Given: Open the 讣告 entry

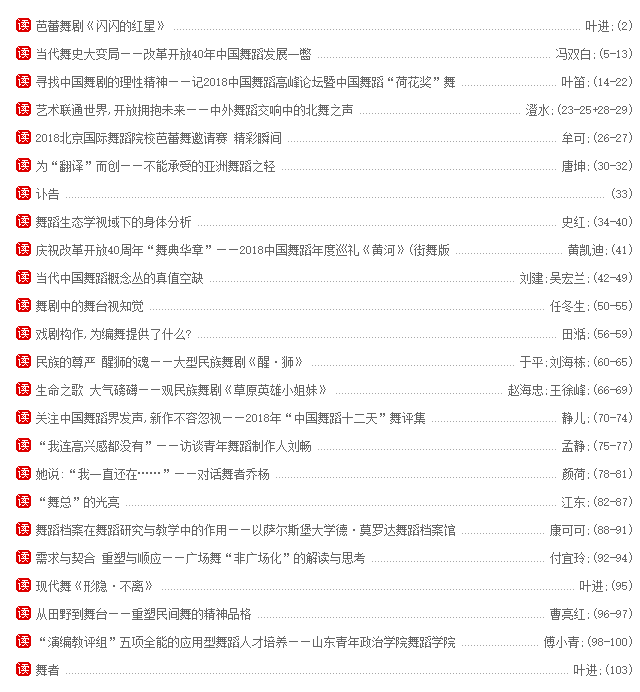Looking at the screenshot, I should click(47, 193).
